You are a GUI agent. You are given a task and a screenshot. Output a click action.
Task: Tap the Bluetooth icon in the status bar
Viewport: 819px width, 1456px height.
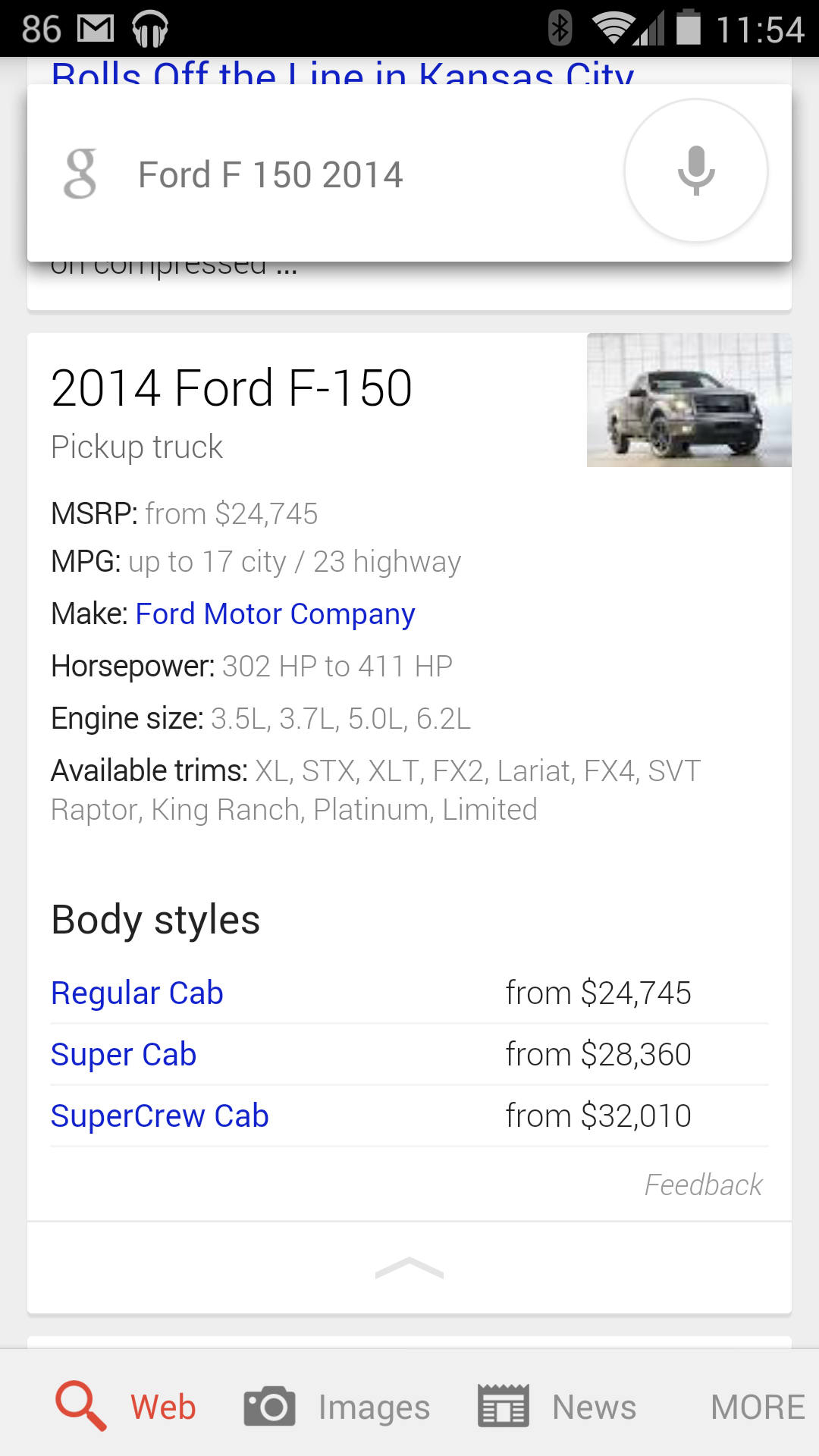tap(560, 28)
